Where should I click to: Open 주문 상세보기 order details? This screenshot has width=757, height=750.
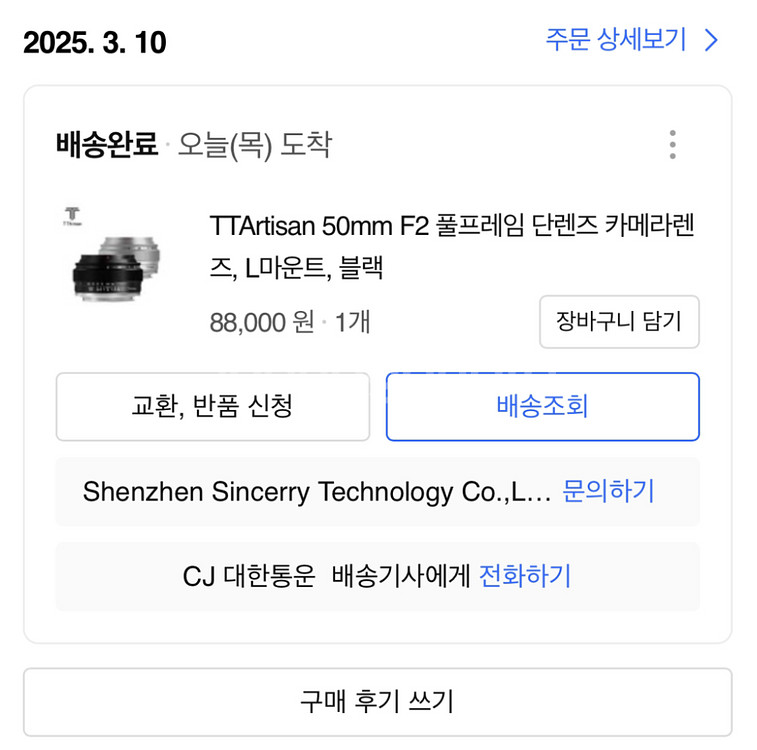631,40
